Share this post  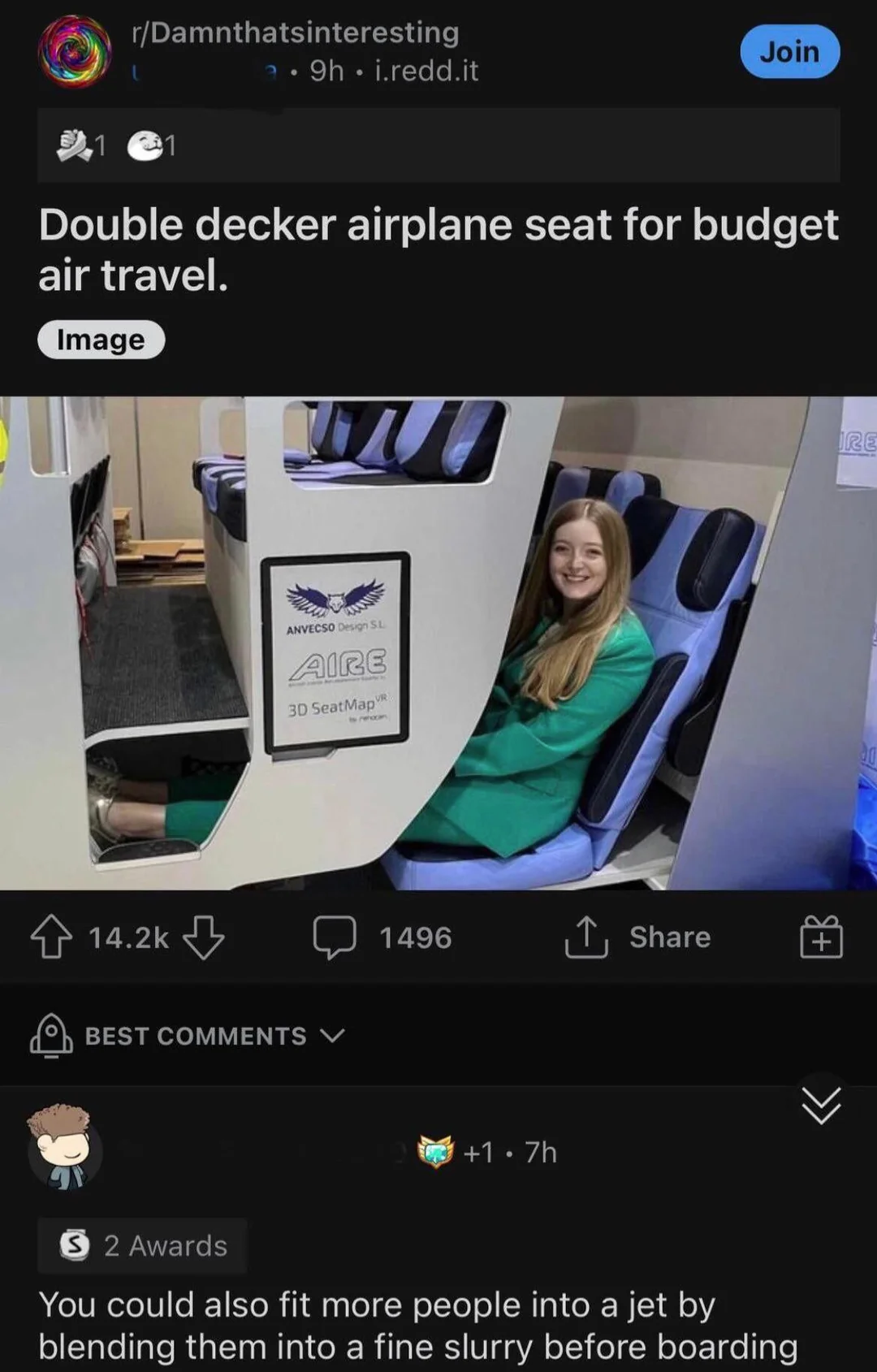(638, 937)
